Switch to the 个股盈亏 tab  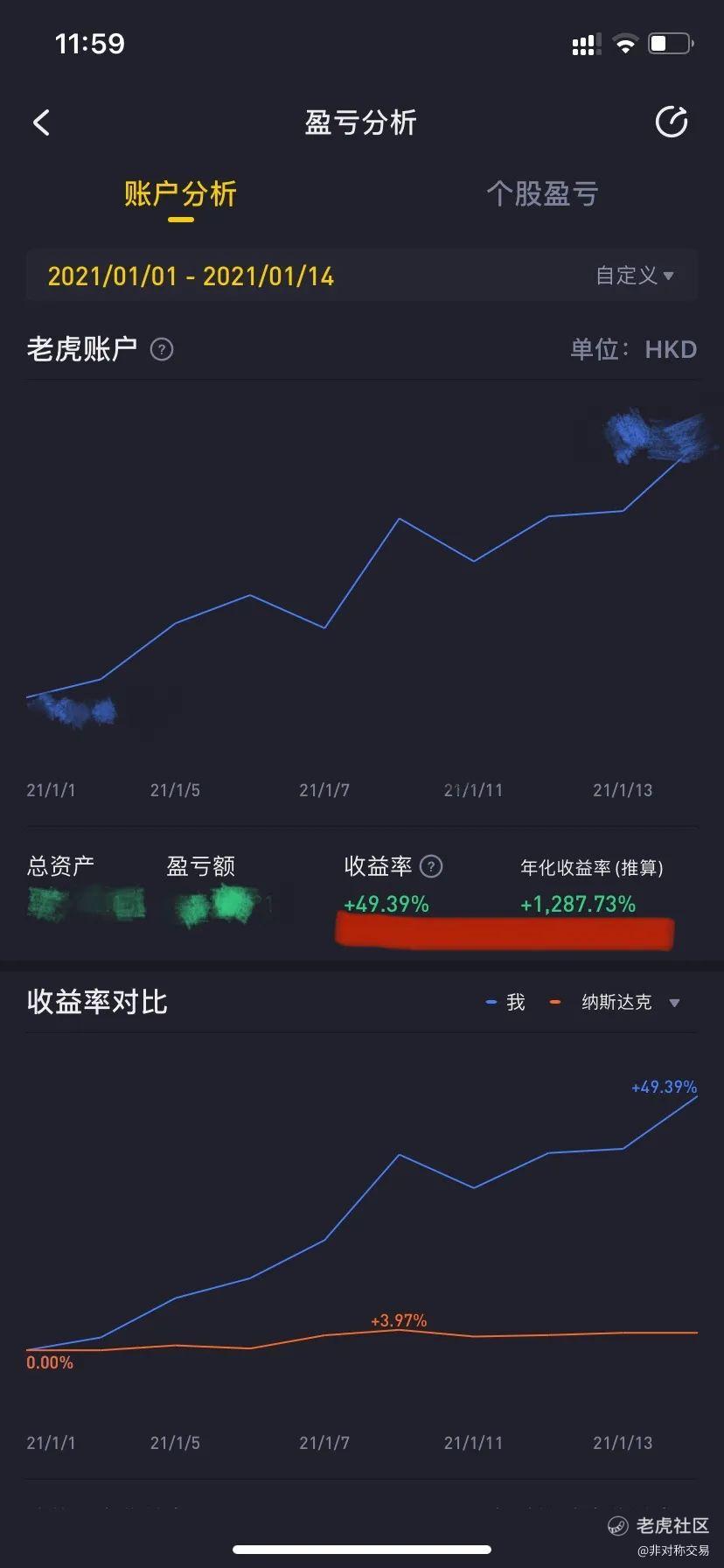[x=542, y=193]
